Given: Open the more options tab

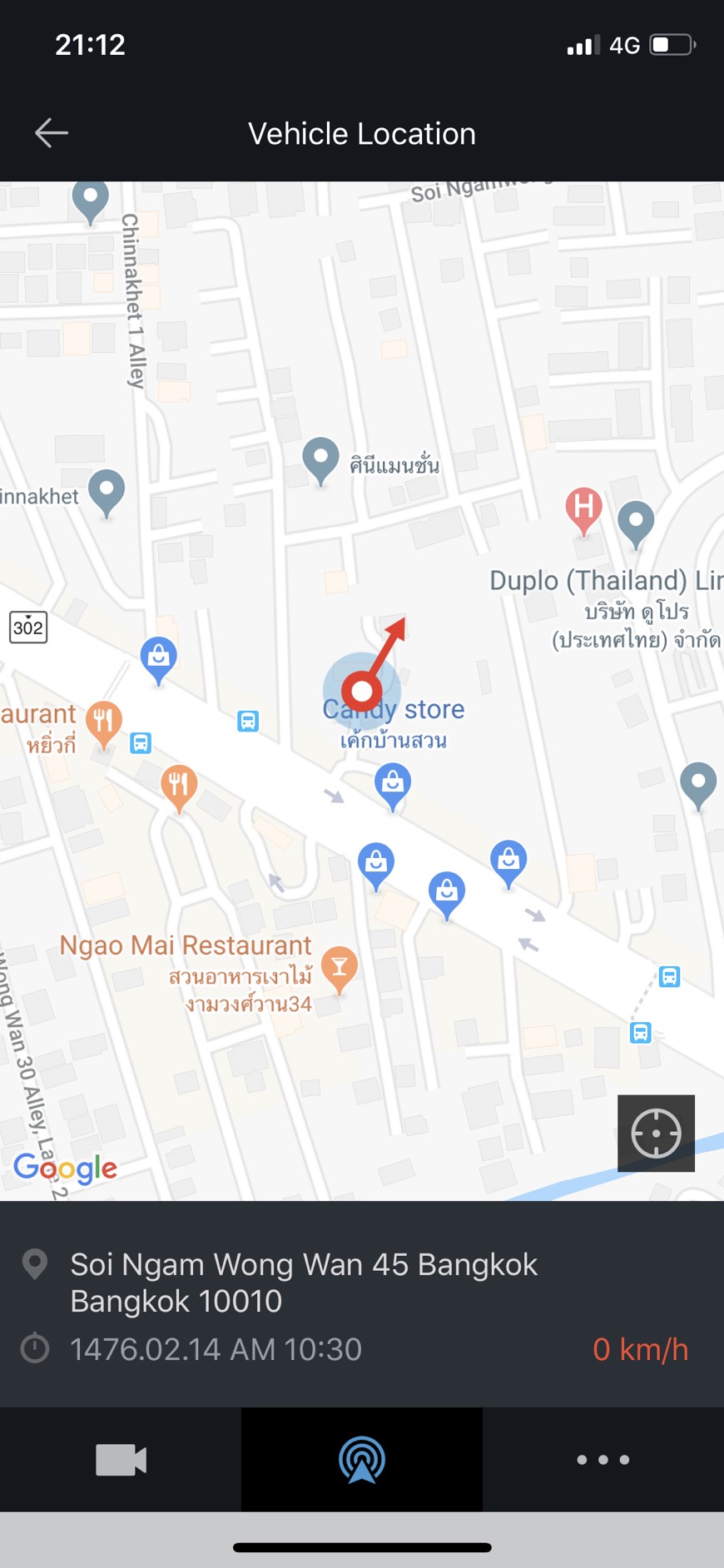Looking at the screenshot, I should pos(603,1459).
